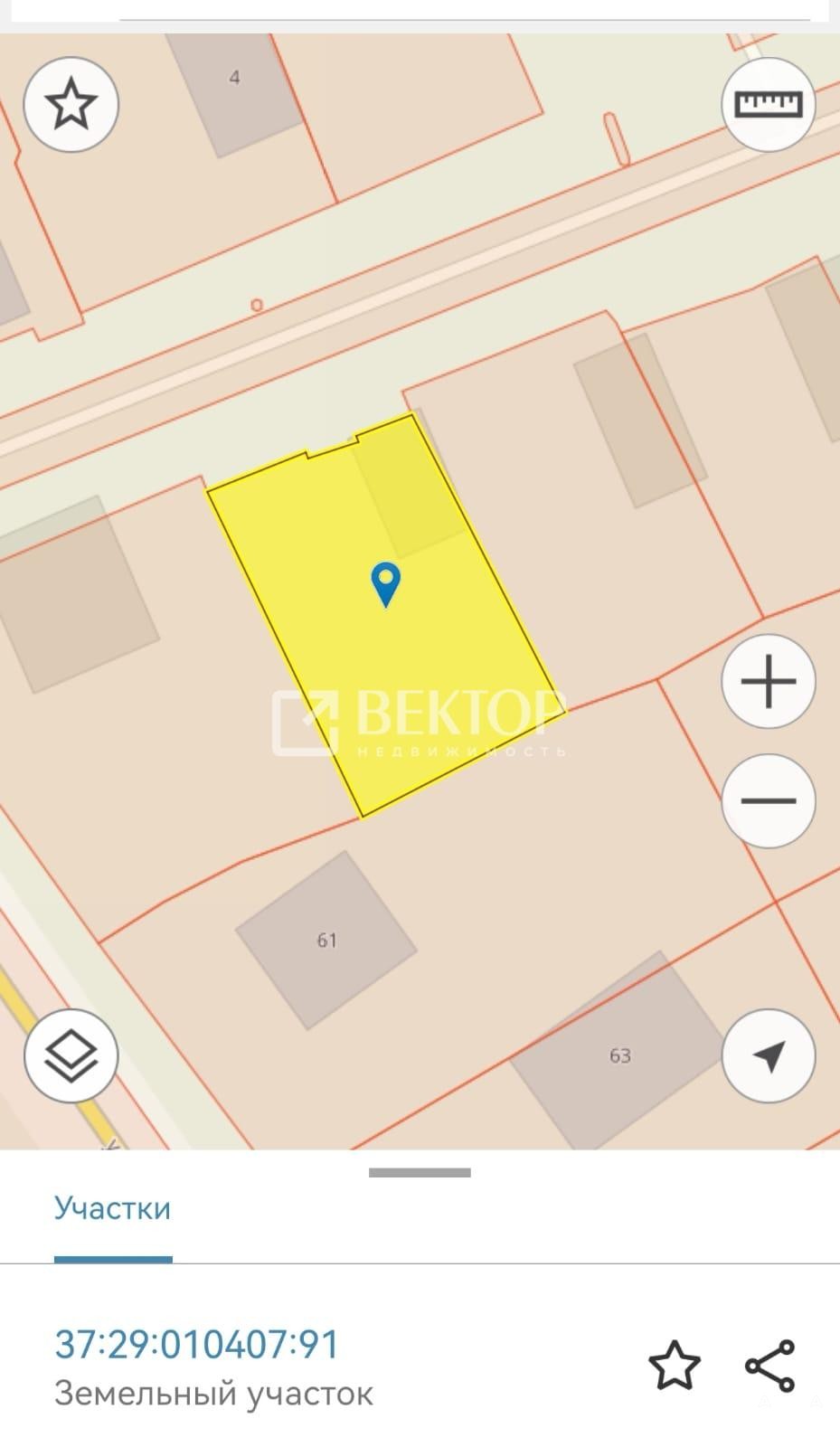Share parcel 37:29:010407:91

770,1365
